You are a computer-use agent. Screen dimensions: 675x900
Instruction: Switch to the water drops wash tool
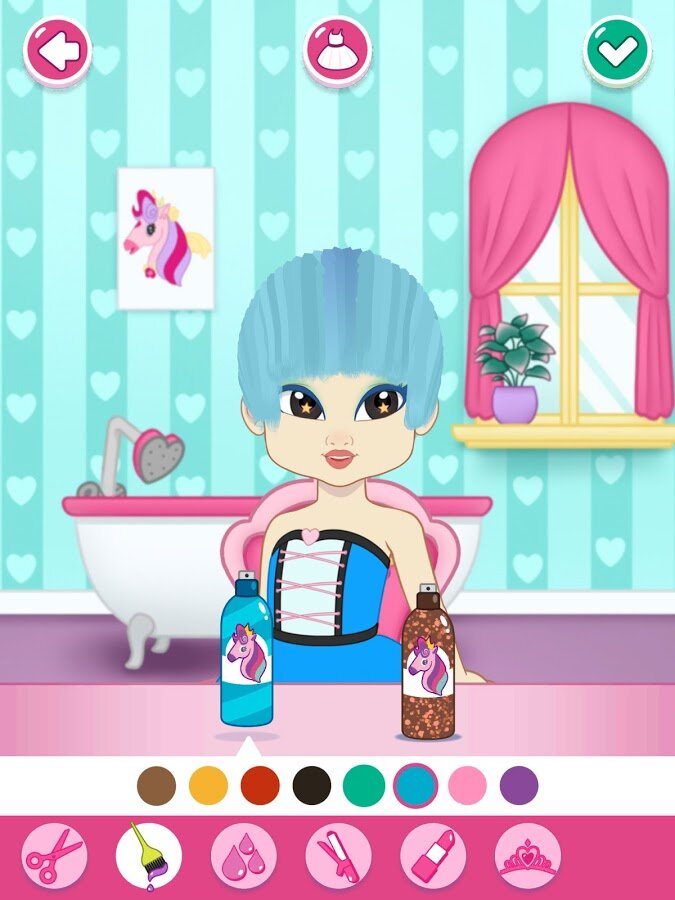pos(243,856)
